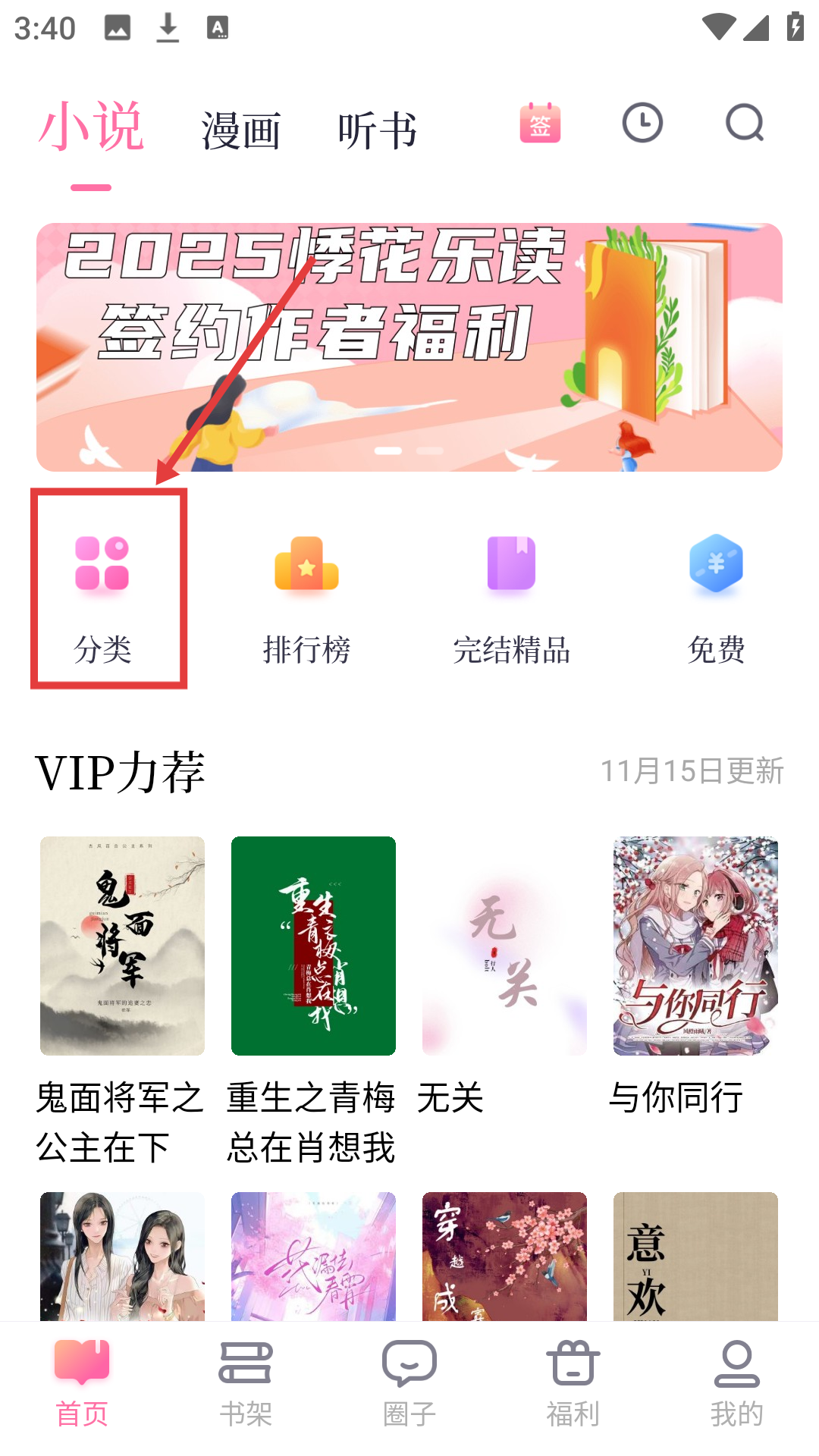Go to the 我的 profile tab
819x1456 pixels.
pyautogui.click(x=737, y=1383)
